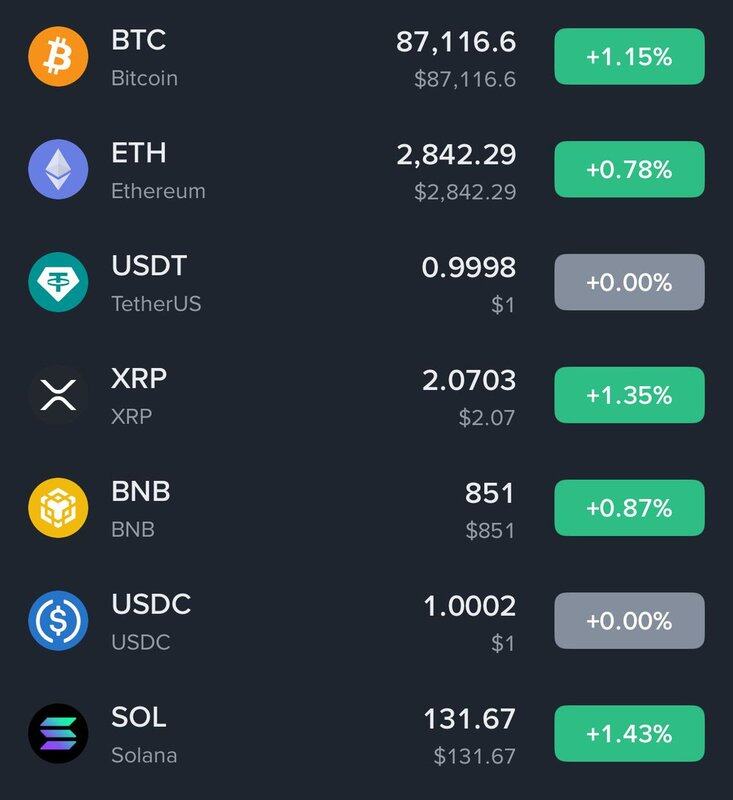Tap the +1.35% change badge for XRP
This screenshot has height=800, width=733.
[x=629, y=395]
